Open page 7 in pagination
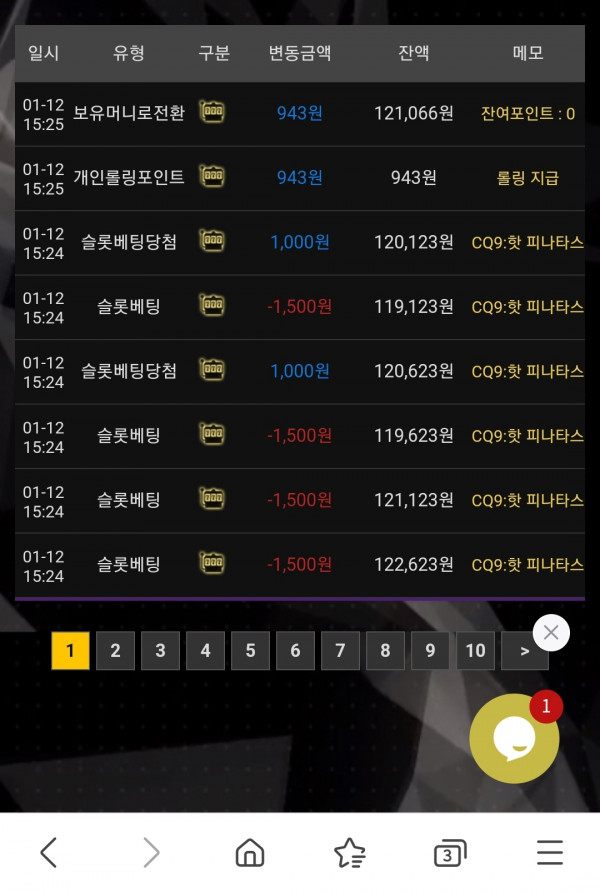This screenshot has height=892, width=600. coord(340,651)
